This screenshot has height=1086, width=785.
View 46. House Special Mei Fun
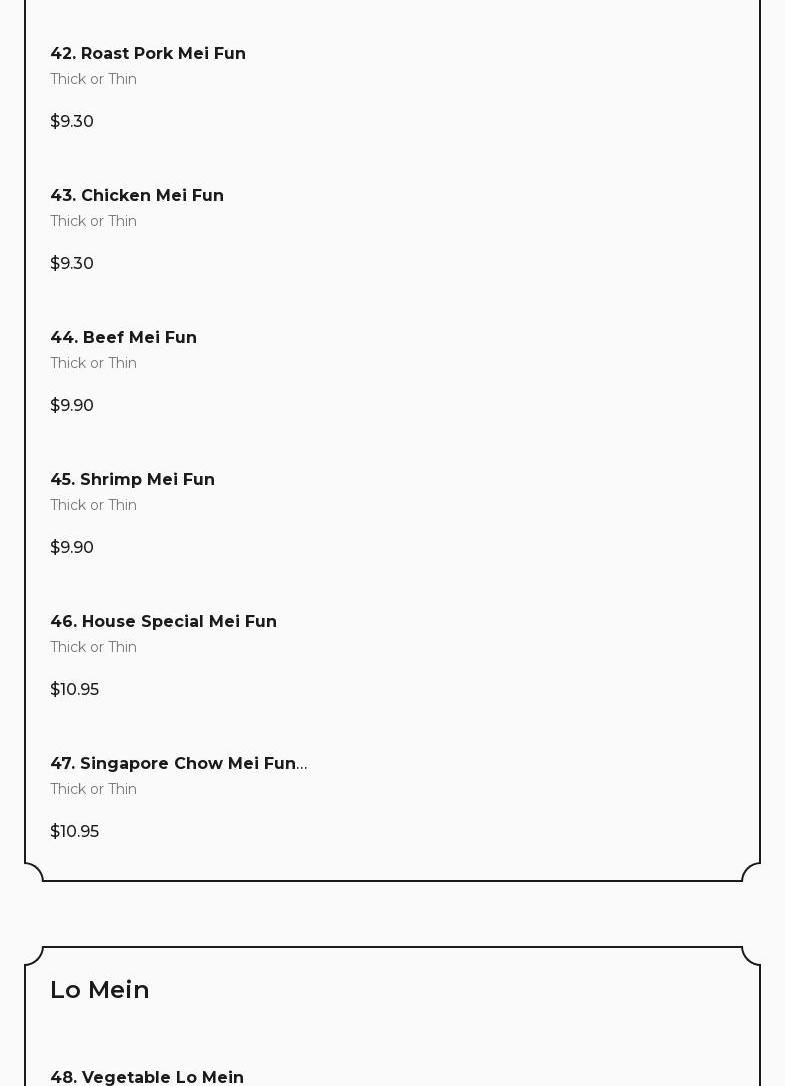point(164,622)
